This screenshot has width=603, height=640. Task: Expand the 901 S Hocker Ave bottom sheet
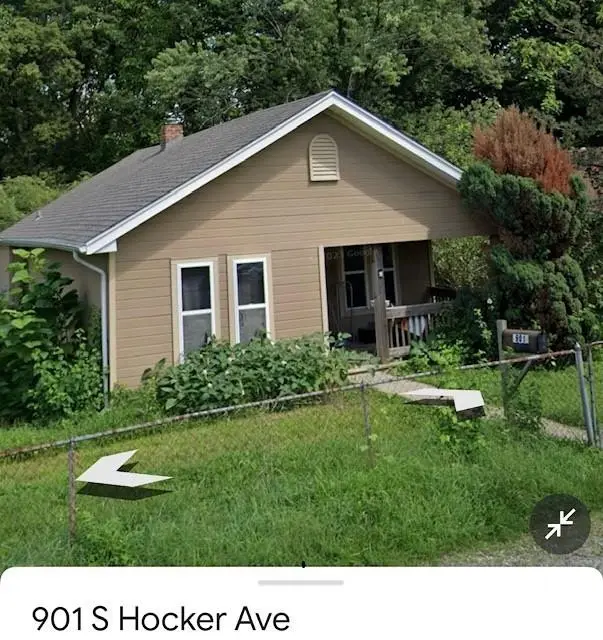300,583
